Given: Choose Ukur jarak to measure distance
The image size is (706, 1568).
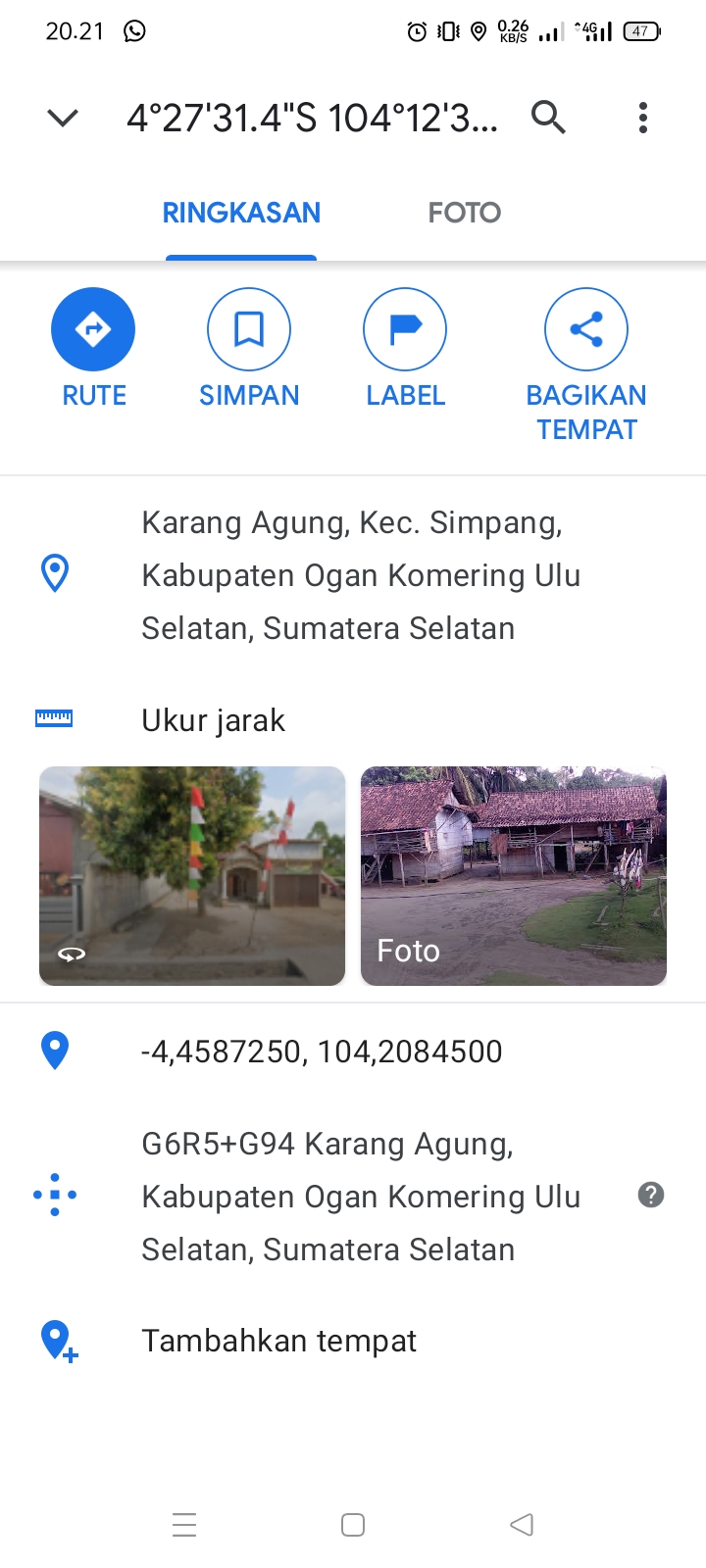Looking at the screenshot, I should pos(214,720).
